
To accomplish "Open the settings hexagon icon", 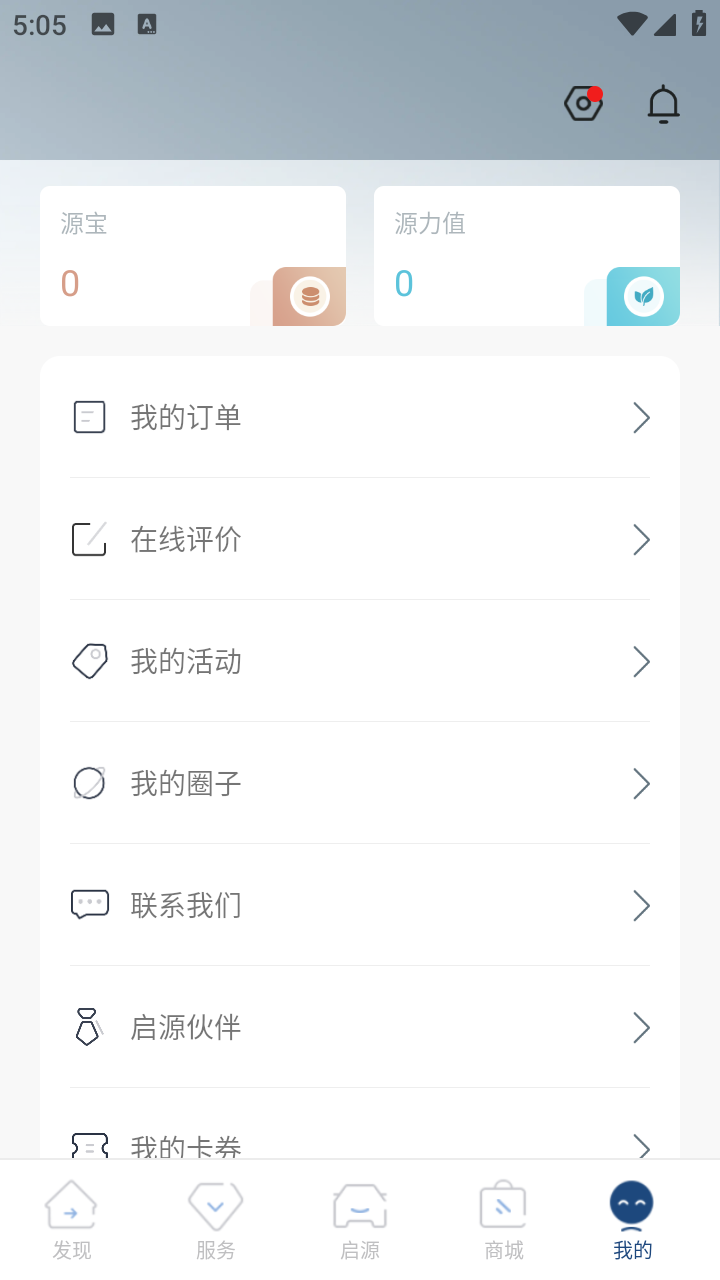I will point(584,103).
